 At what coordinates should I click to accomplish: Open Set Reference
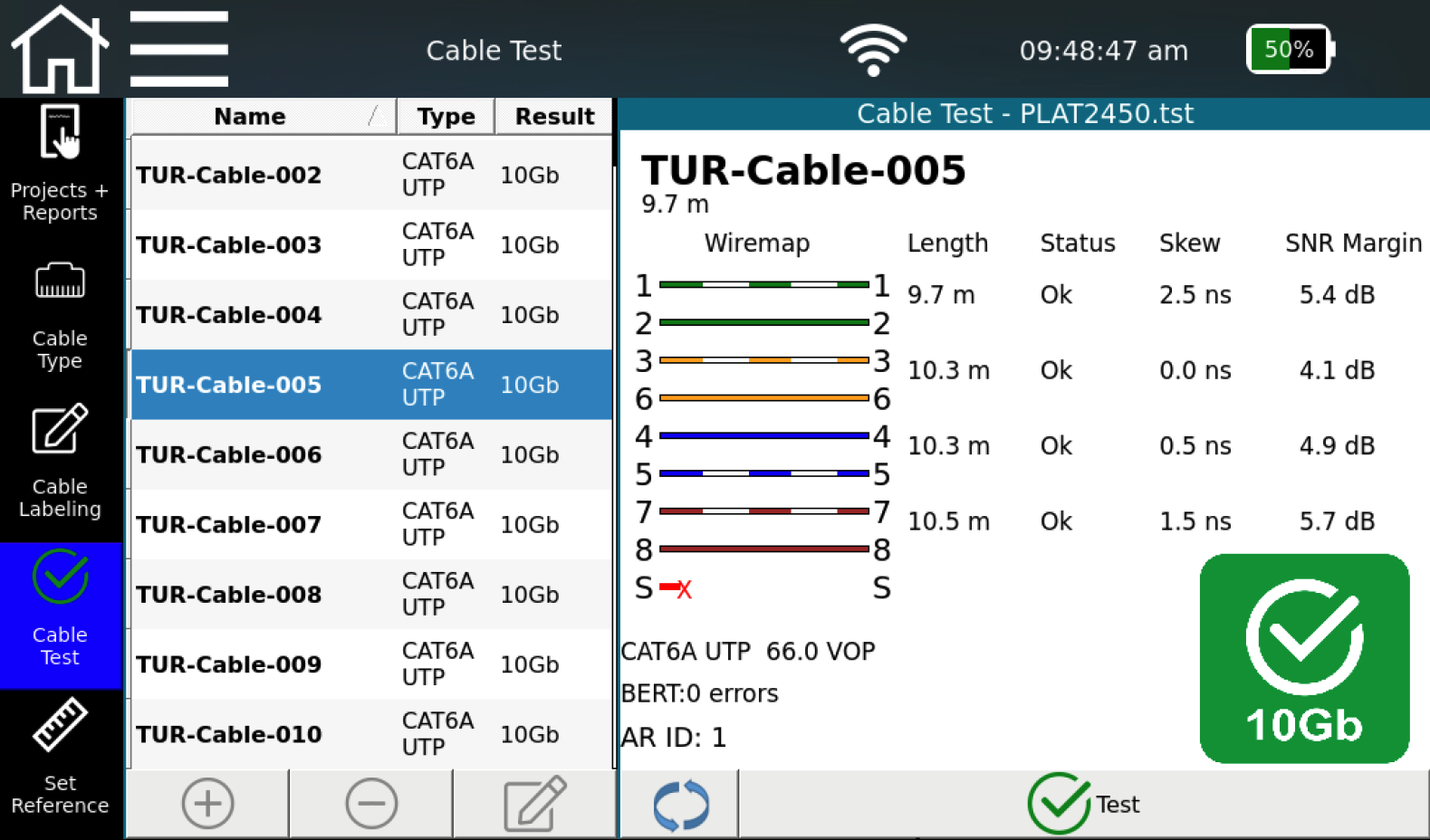point(60,757)
